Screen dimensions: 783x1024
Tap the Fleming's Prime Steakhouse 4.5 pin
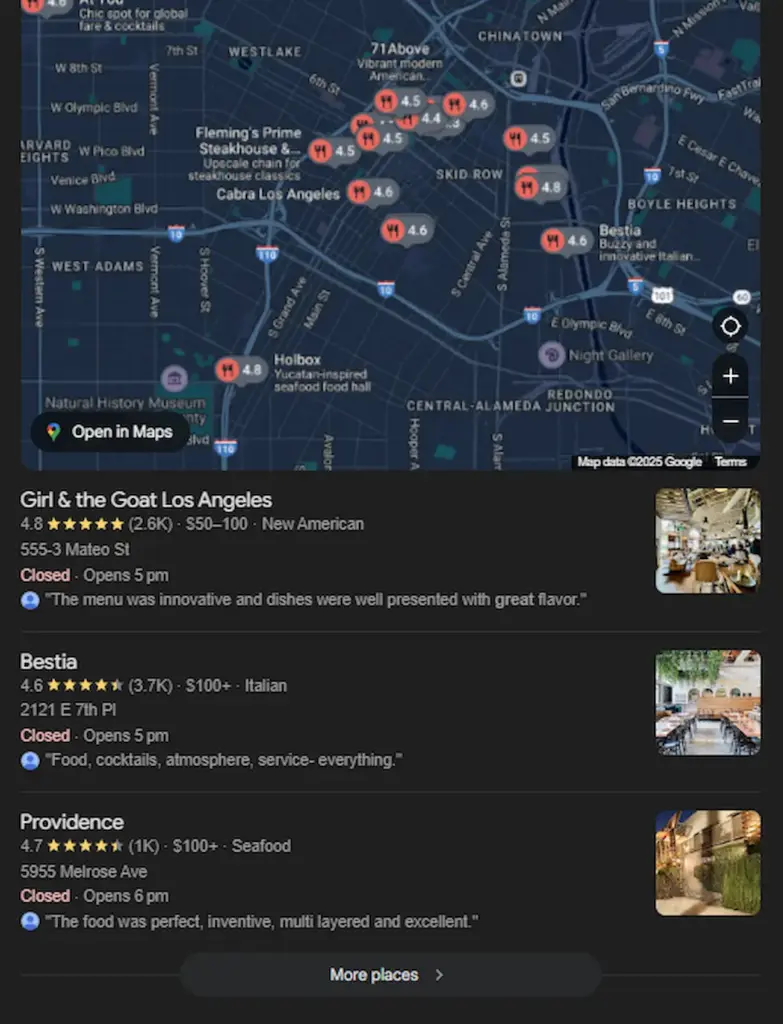pyautogui.click(x=332, y=151)
